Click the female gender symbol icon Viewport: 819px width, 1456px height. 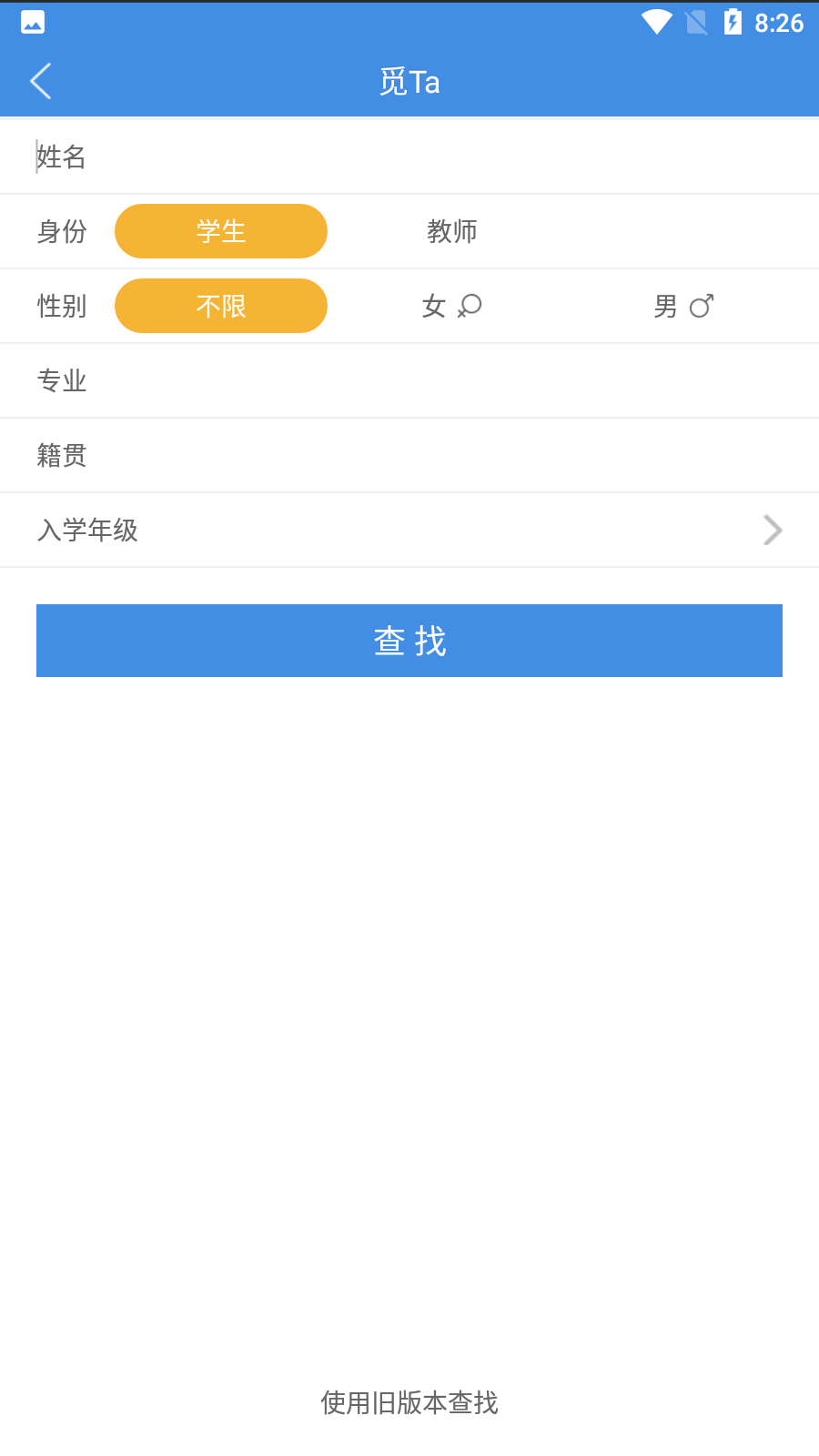tap(470, 307)
